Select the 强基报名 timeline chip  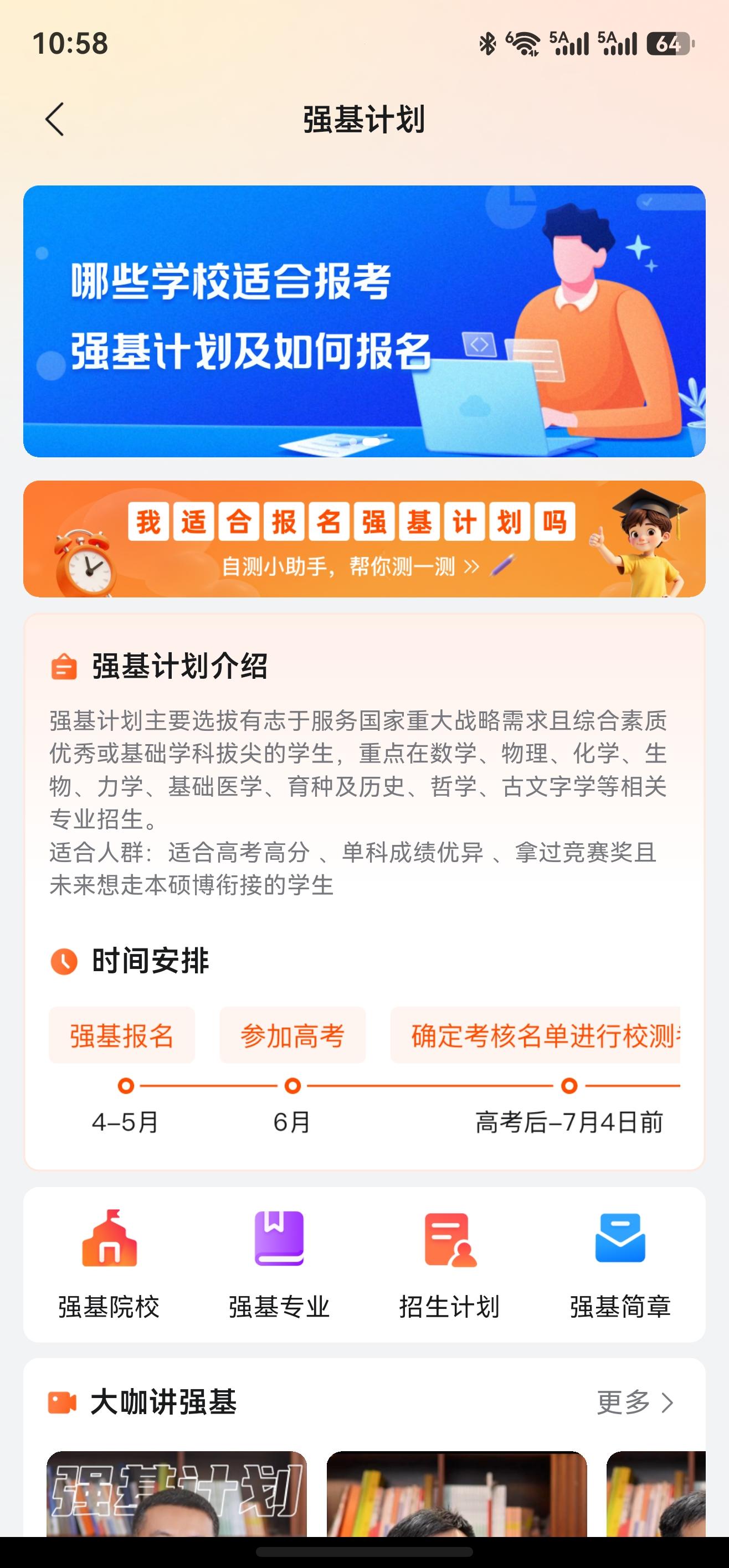[x=122, y=1035]
